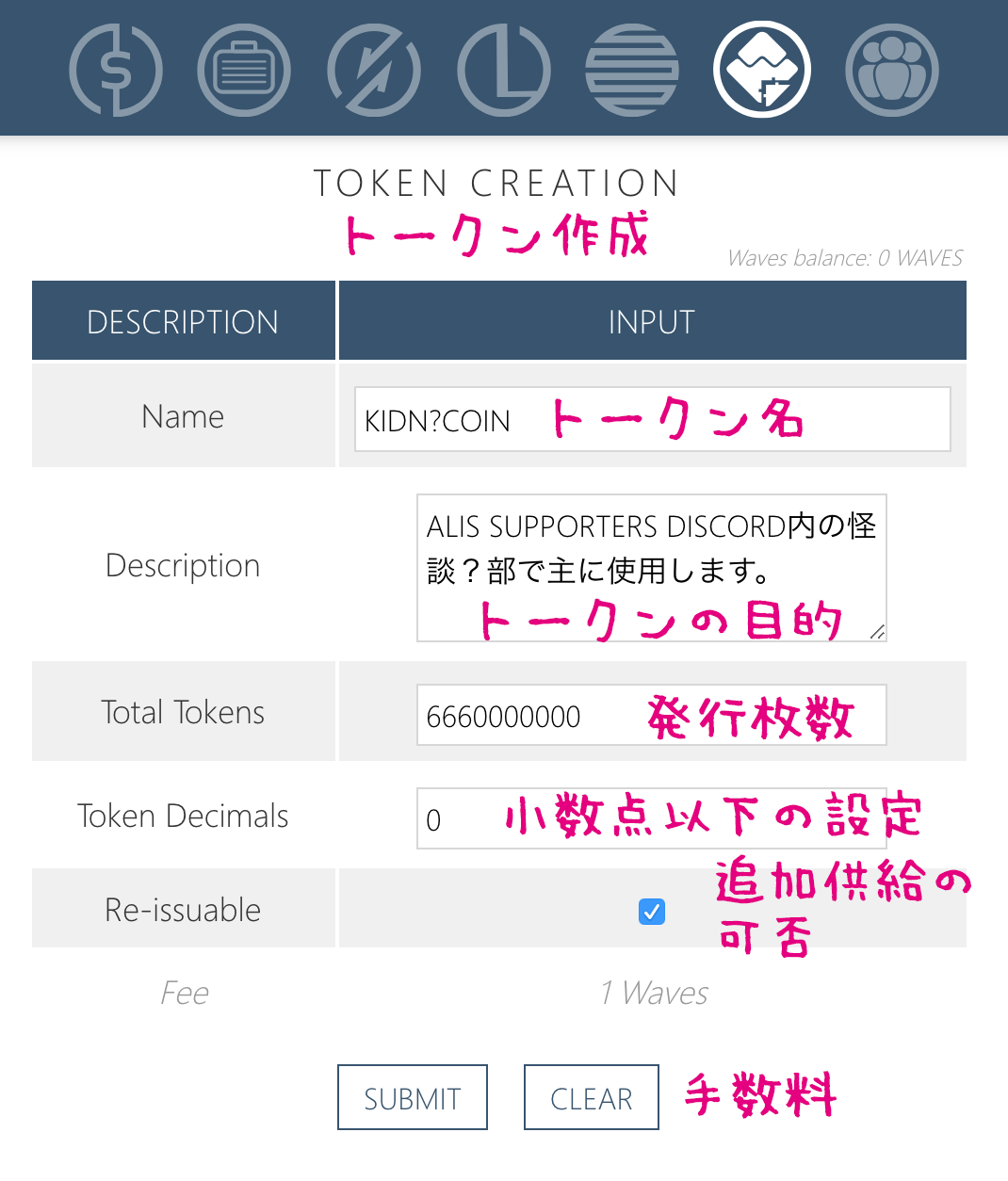This screenshot has height=1181, width=1008.
Task: Go to the leasing tab marked L
Action: tap(504, 71)
